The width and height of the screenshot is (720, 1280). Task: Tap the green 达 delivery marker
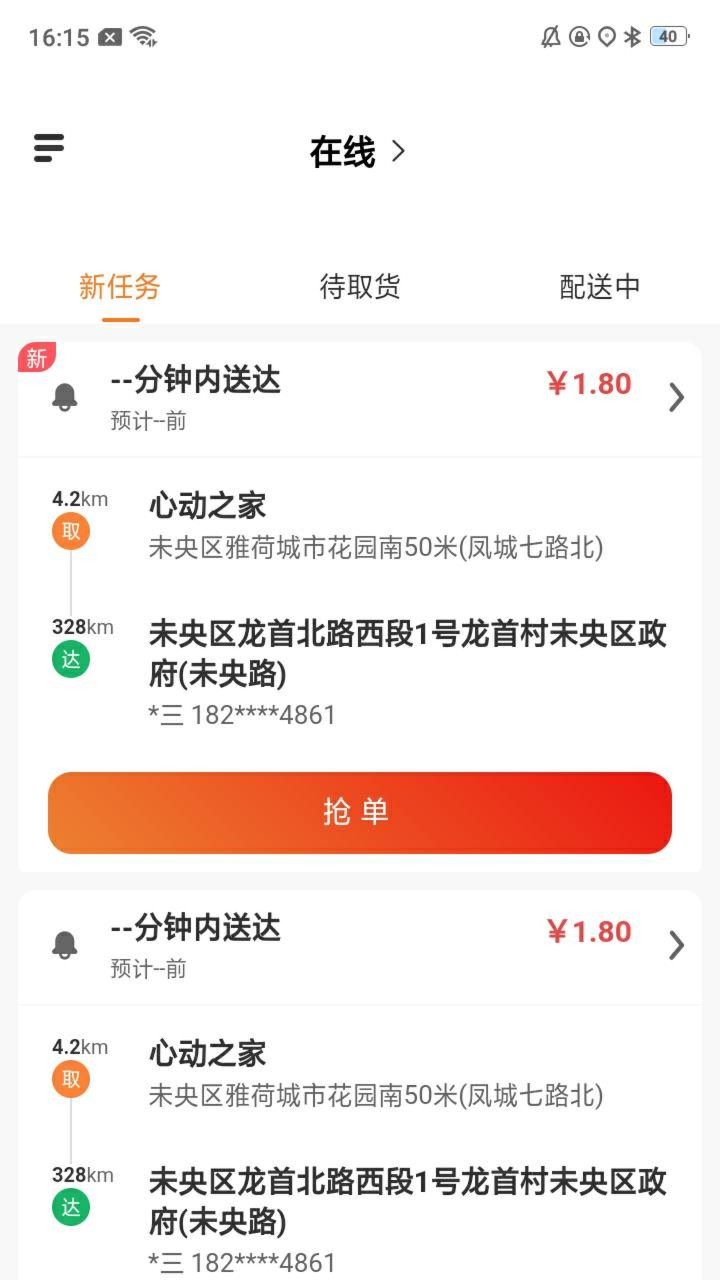point(70,659)
